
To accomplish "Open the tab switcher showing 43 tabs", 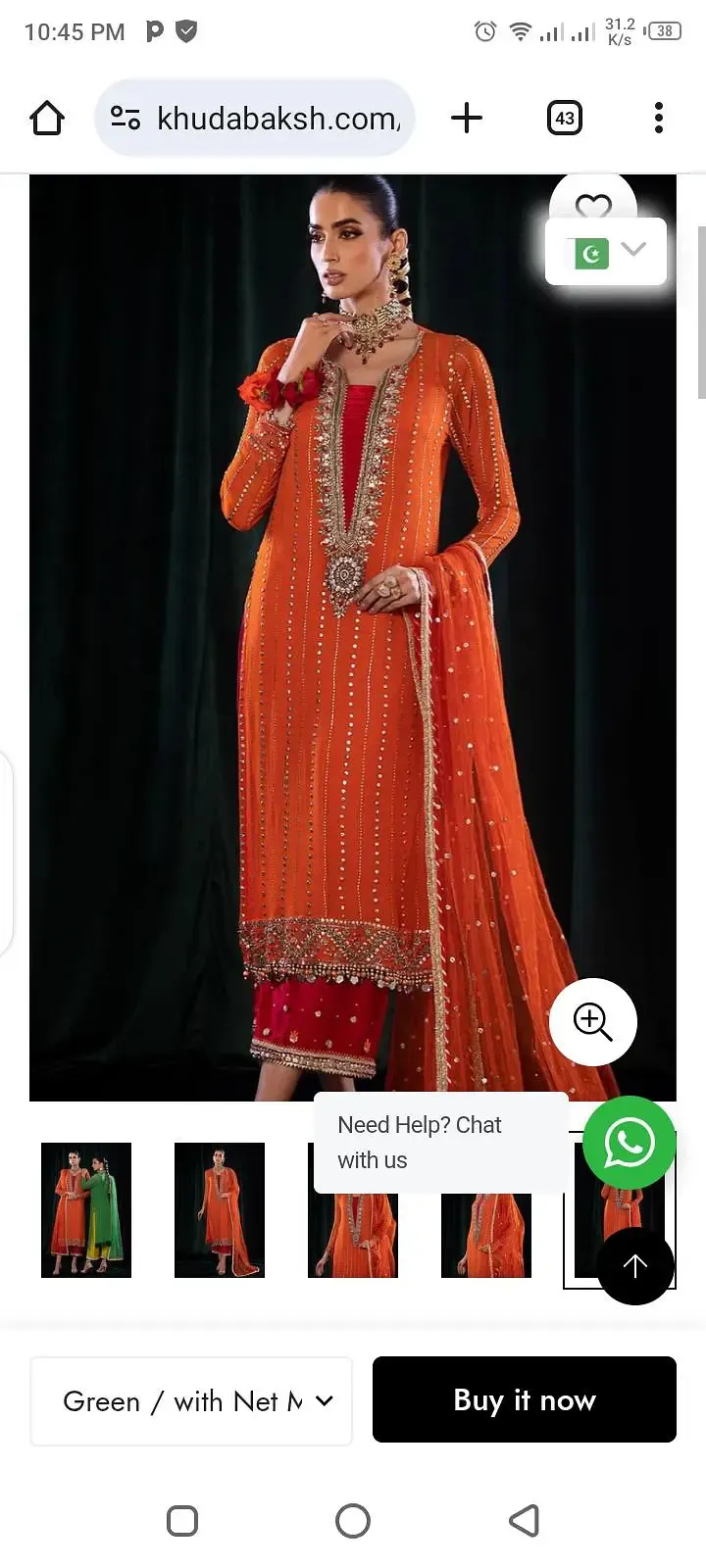I will (x=564, y=118).
